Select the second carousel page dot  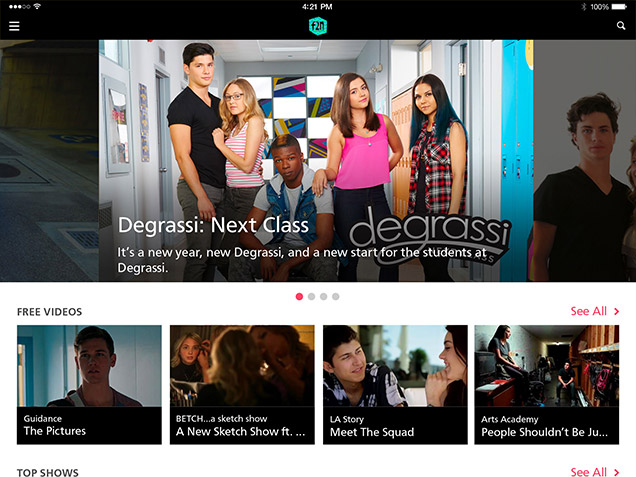(312, 297)
